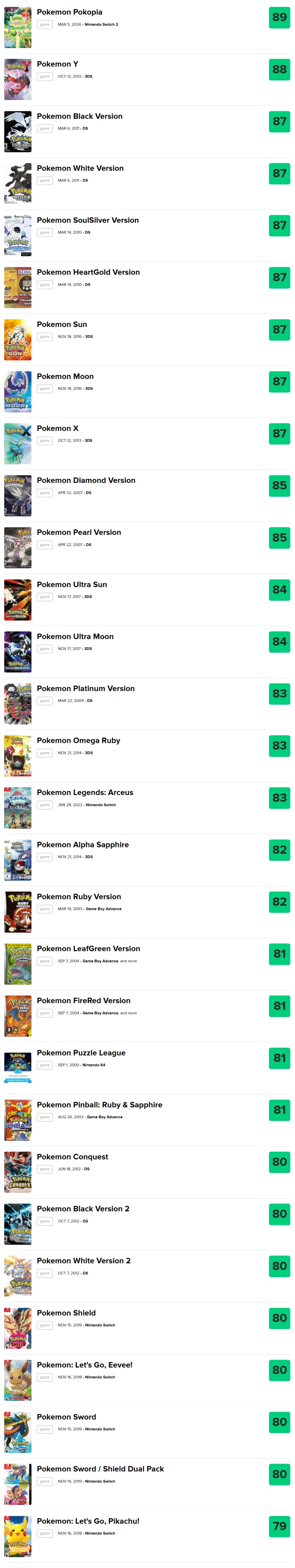Open Pokemon Conquest entry
The width and height of the screenshot is (295, 1568).
[72, 1157]
